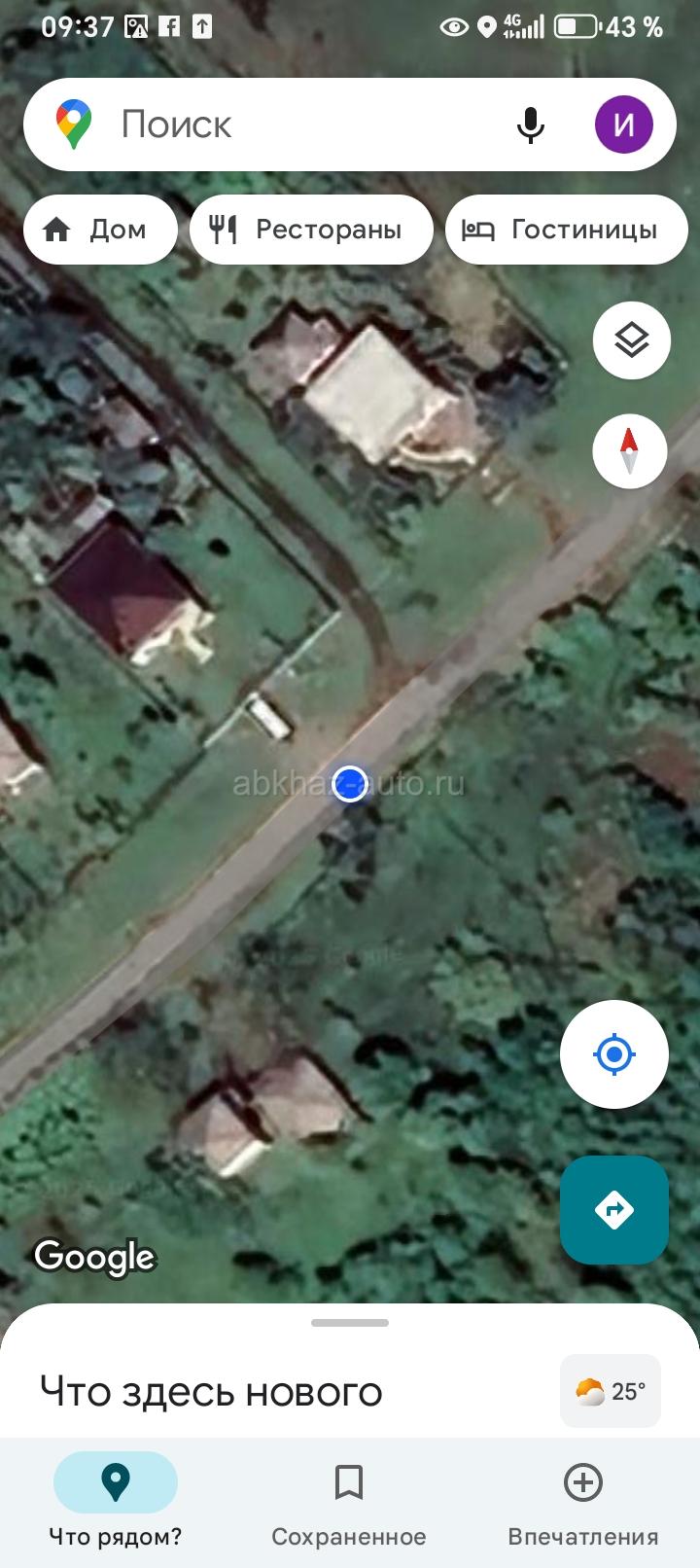Open the account avatar with letter И
This screenshot has height=1568, width=700.
pyautogui.click(x=623, y=125)
